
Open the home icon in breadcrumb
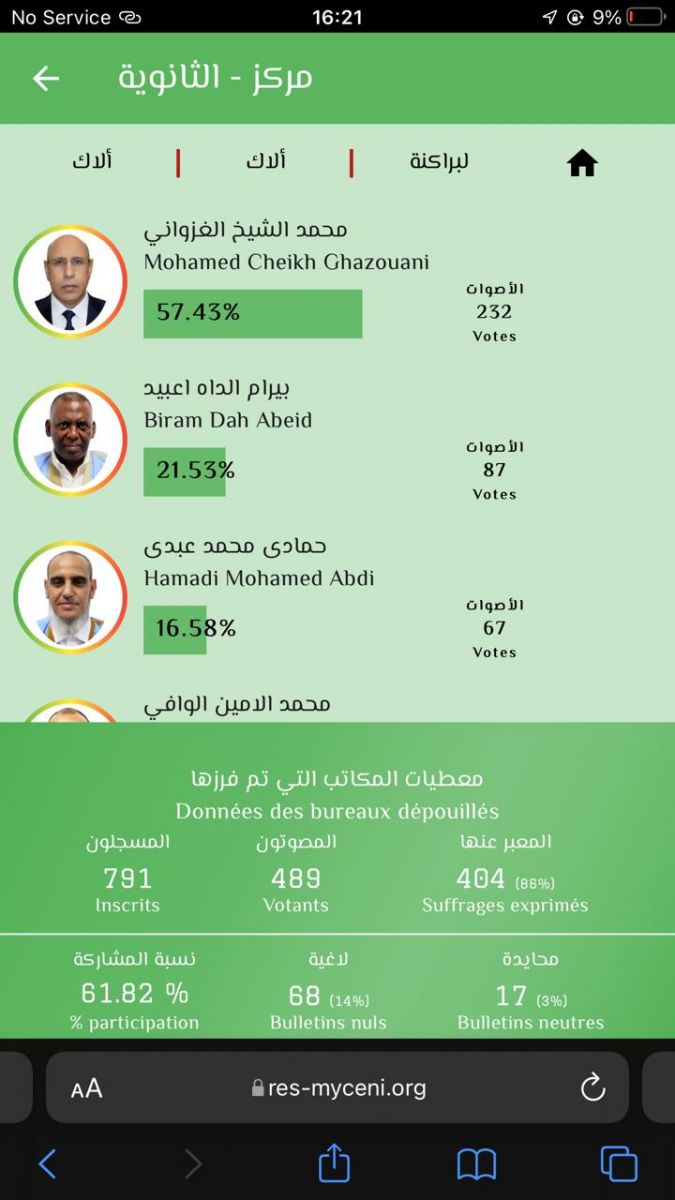[x=582, y=162]
